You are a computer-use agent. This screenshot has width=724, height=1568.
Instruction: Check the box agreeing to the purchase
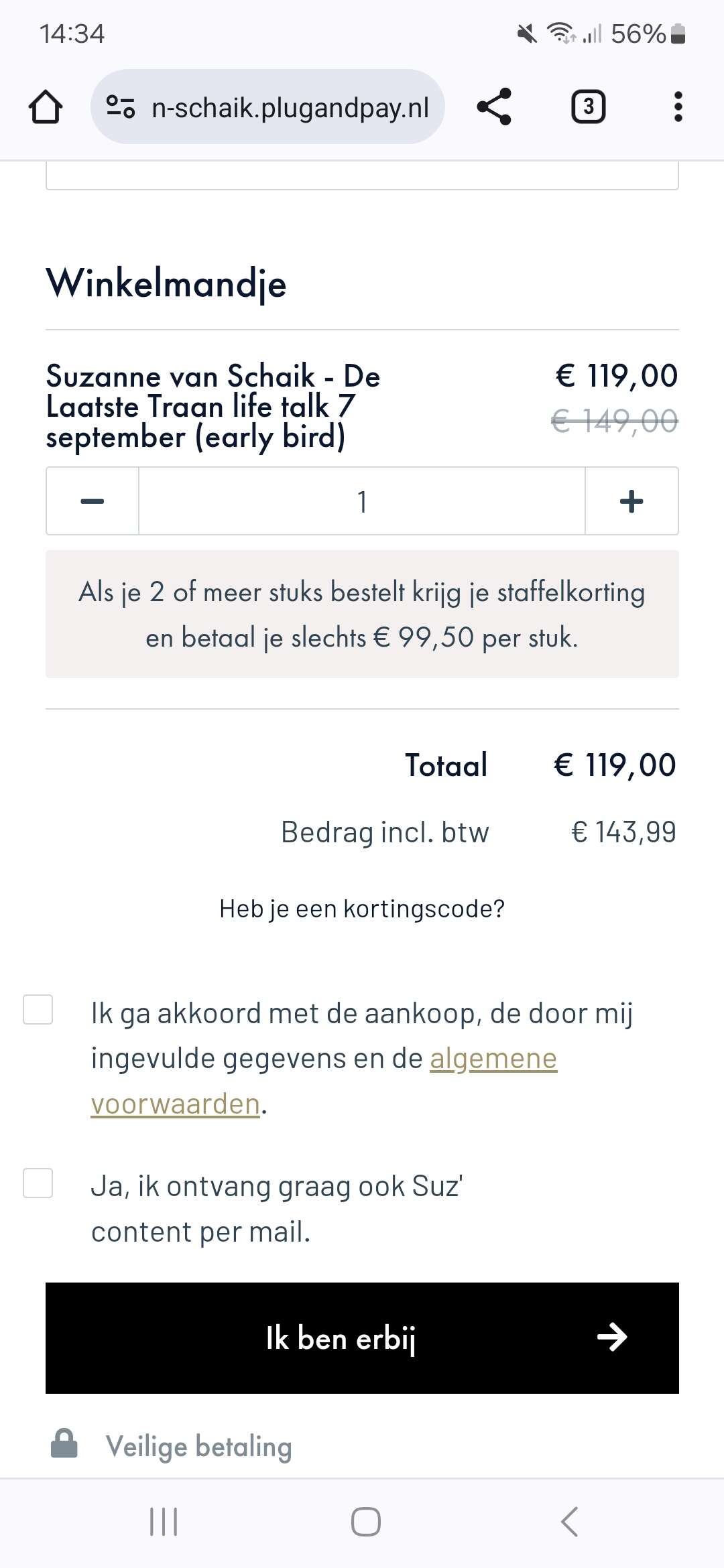tap(38, 1009)
